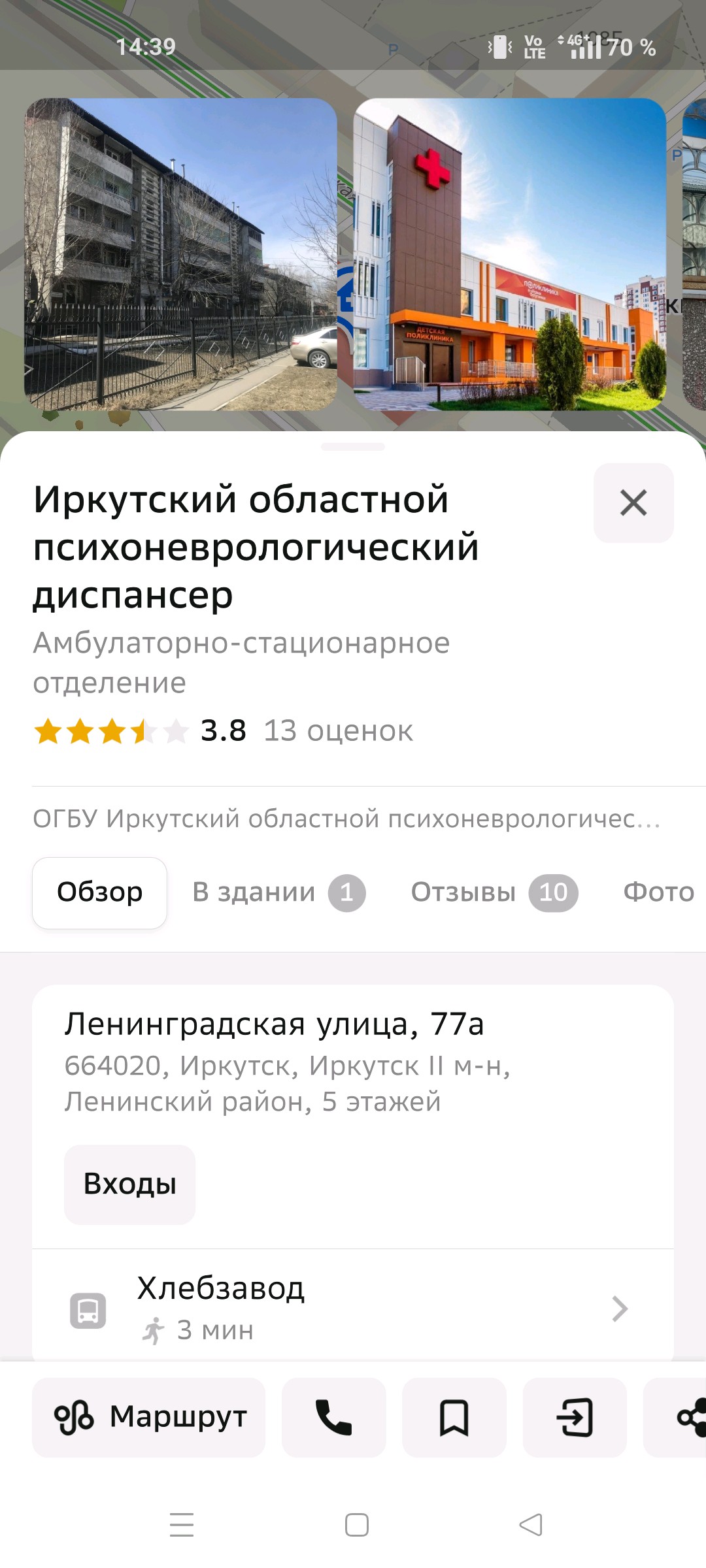Bookmark this place
The image size is (706, 1568).
[x=454, y=1418]
